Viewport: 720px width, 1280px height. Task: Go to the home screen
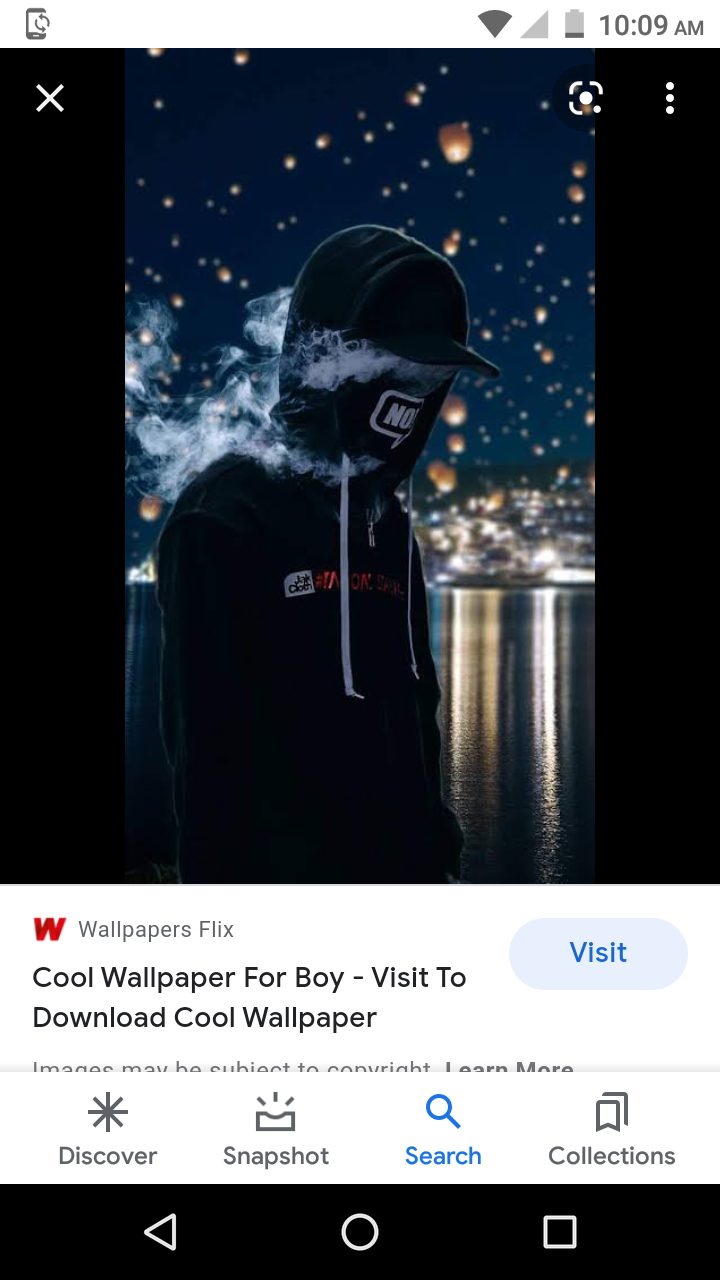point(360,1232)
